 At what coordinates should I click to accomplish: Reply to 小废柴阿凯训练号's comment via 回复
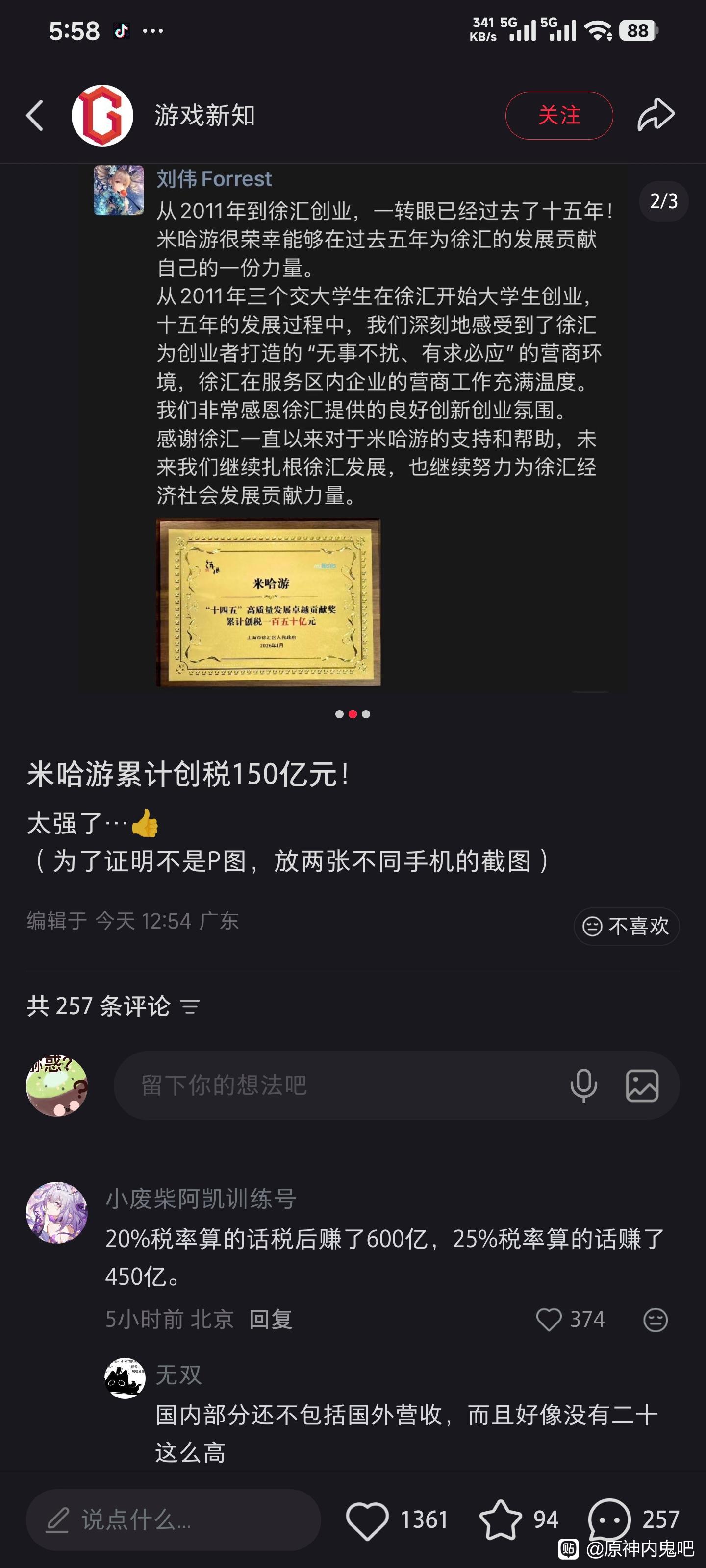[271, 1319]
